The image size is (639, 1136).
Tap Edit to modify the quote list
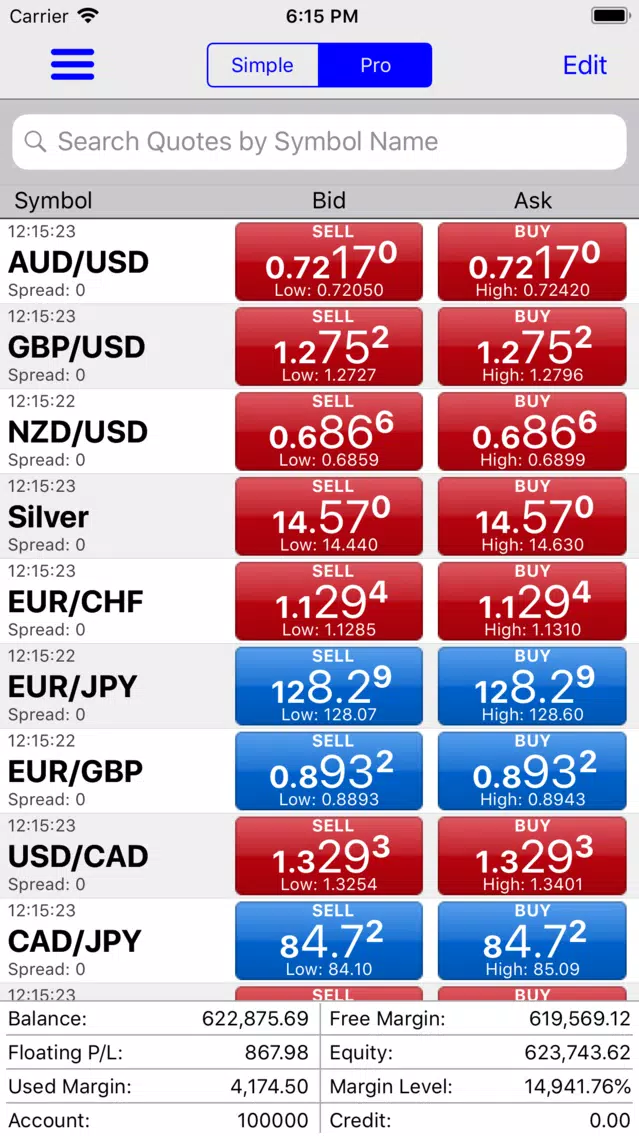(x=585, y=65)
